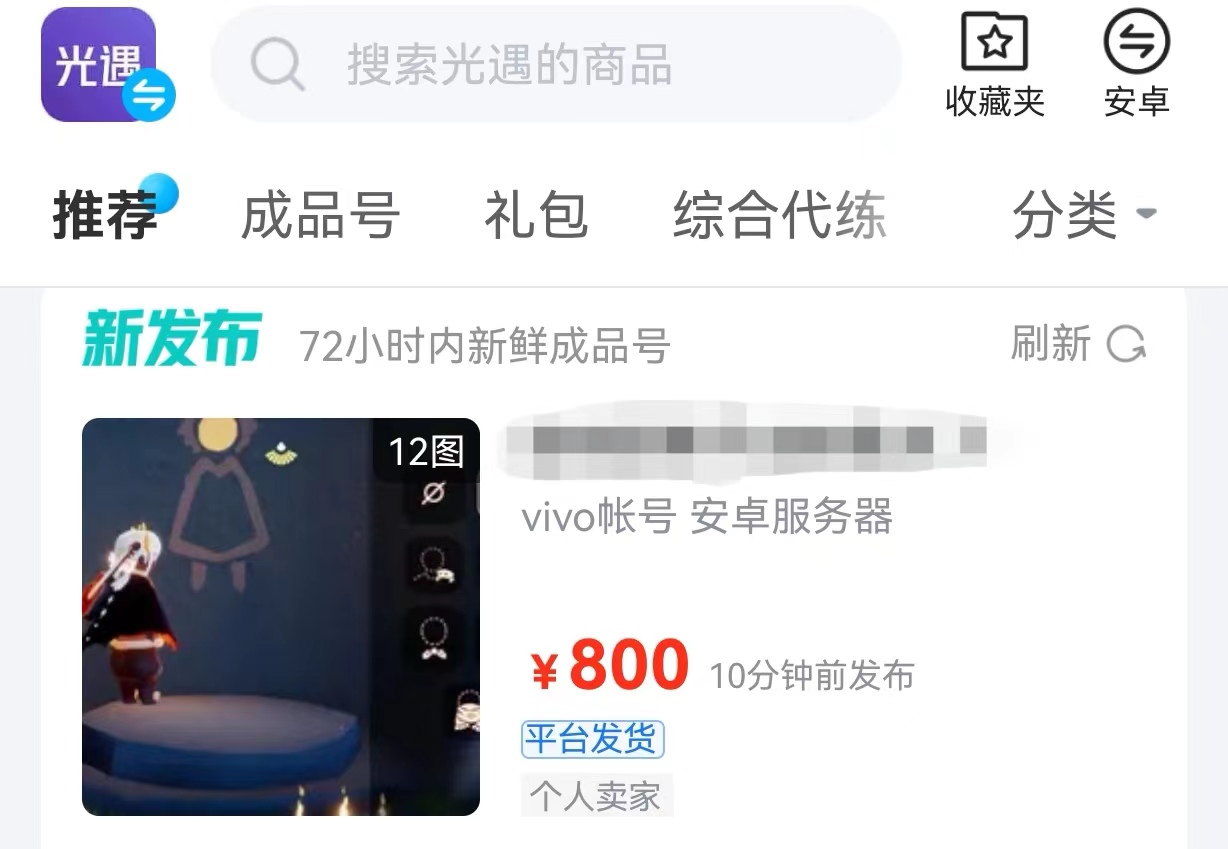1228x849 pixels.
Task: Refresh listings with 刷新
Action: point(1078,345)
